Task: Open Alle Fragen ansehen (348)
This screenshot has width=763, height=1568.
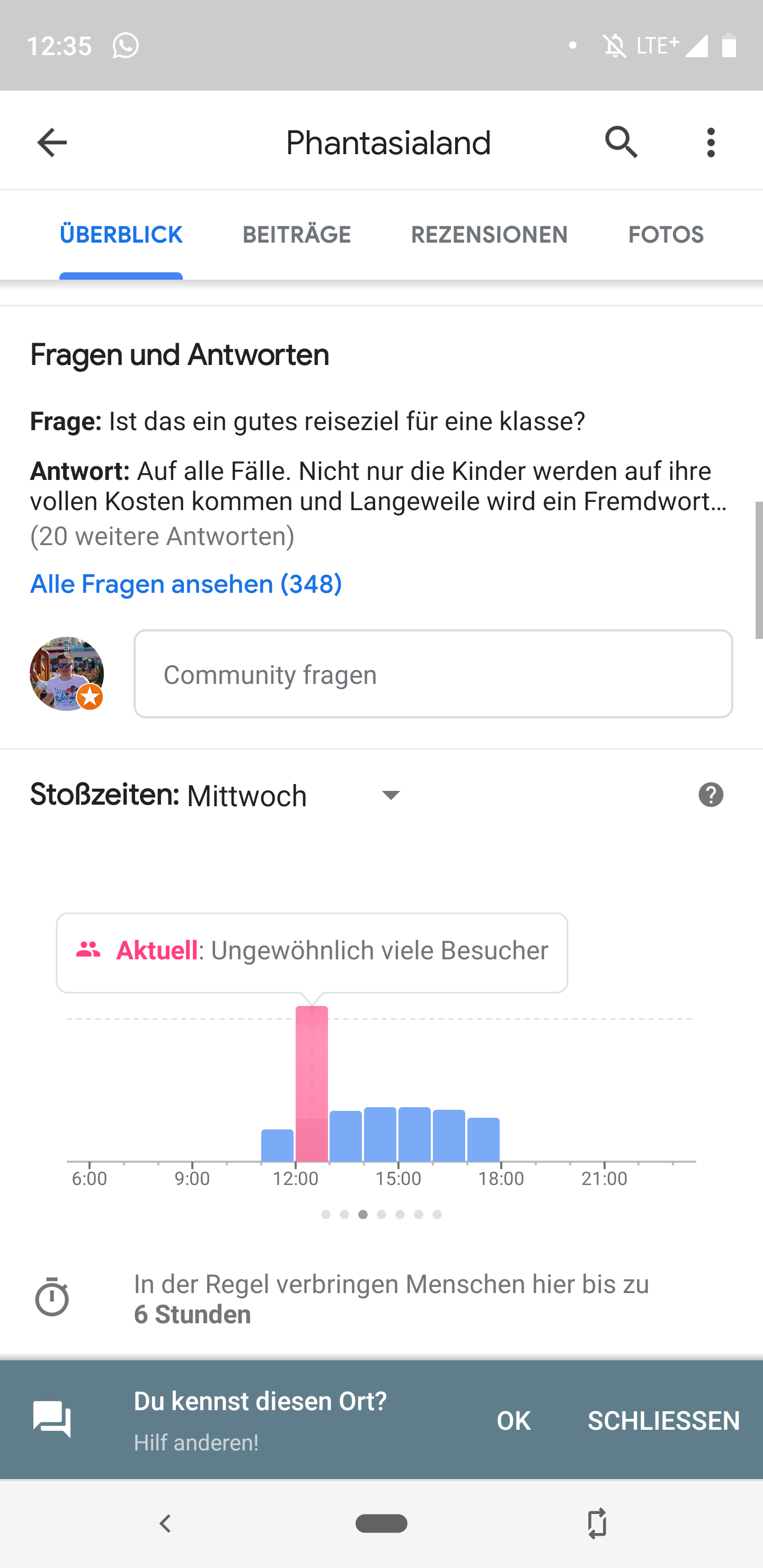Action: click(x=186, y=584)
